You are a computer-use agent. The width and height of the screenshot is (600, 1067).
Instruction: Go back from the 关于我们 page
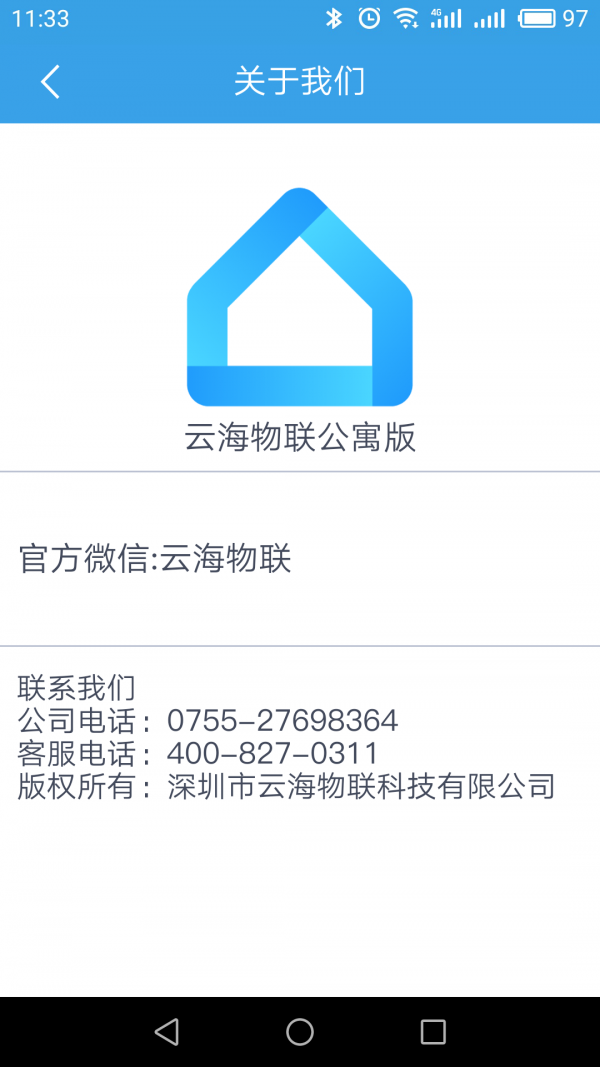point(50,82)
